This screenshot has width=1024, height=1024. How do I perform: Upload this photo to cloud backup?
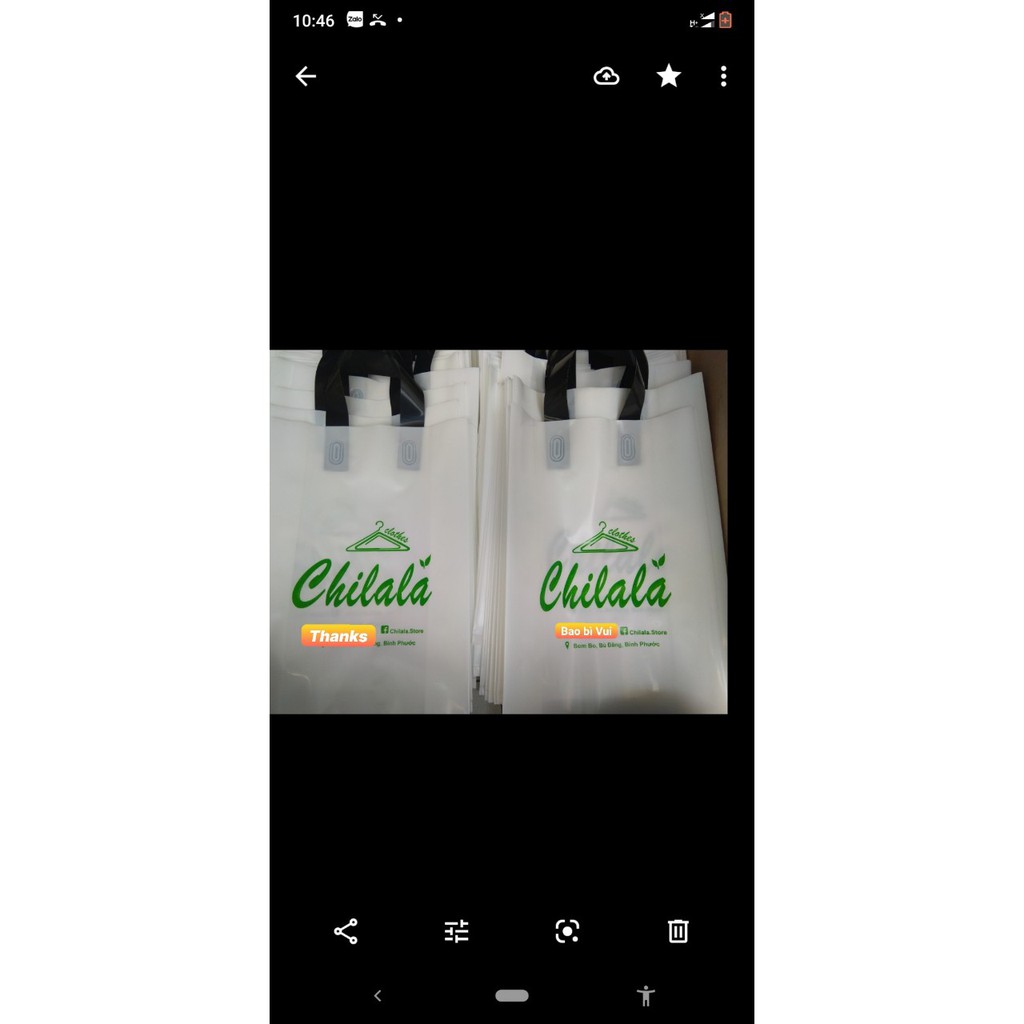pyautogui.click(x=606, y=76)
